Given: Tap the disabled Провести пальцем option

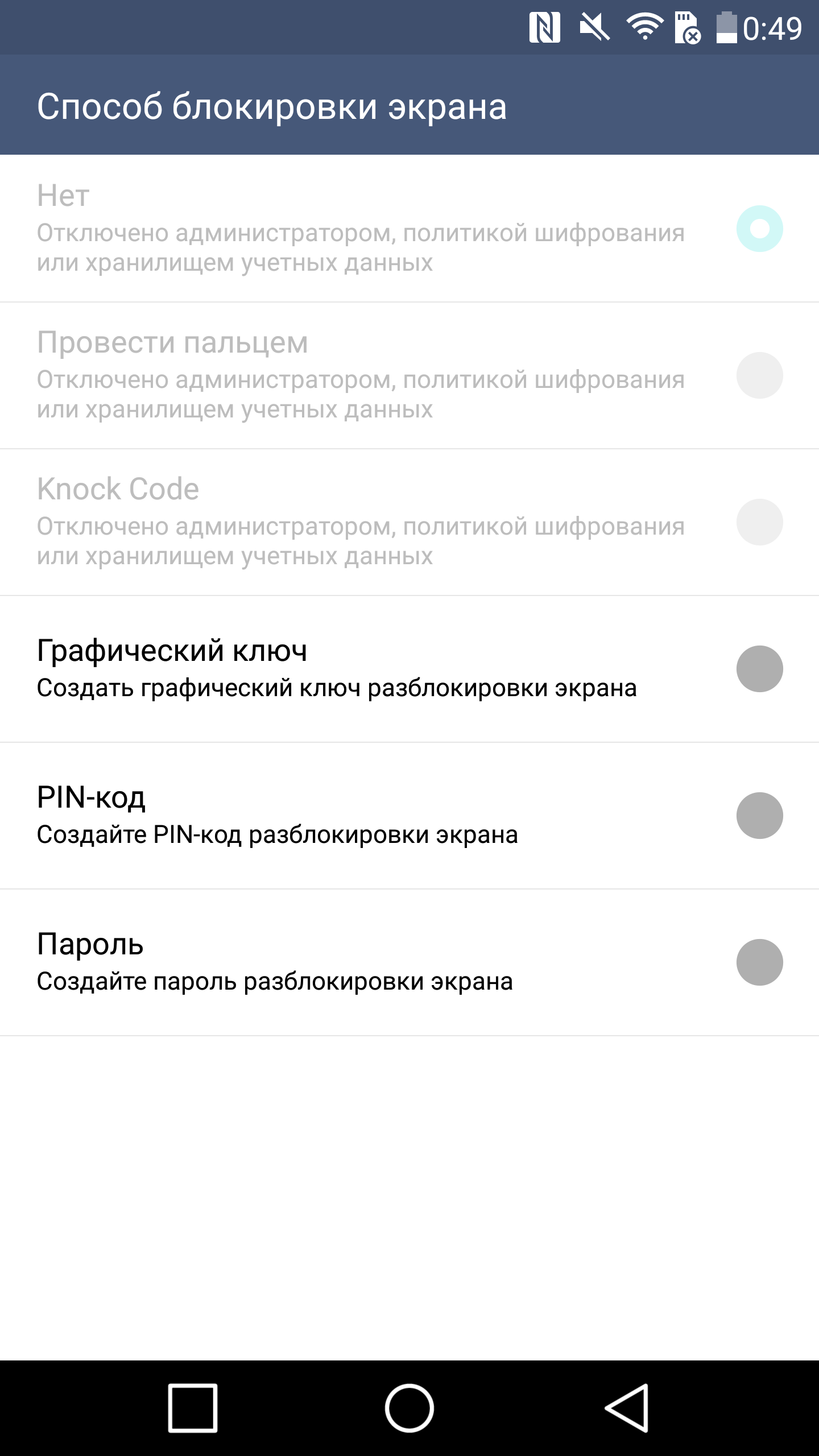Looking at the screenshot, I should [409, 375].
